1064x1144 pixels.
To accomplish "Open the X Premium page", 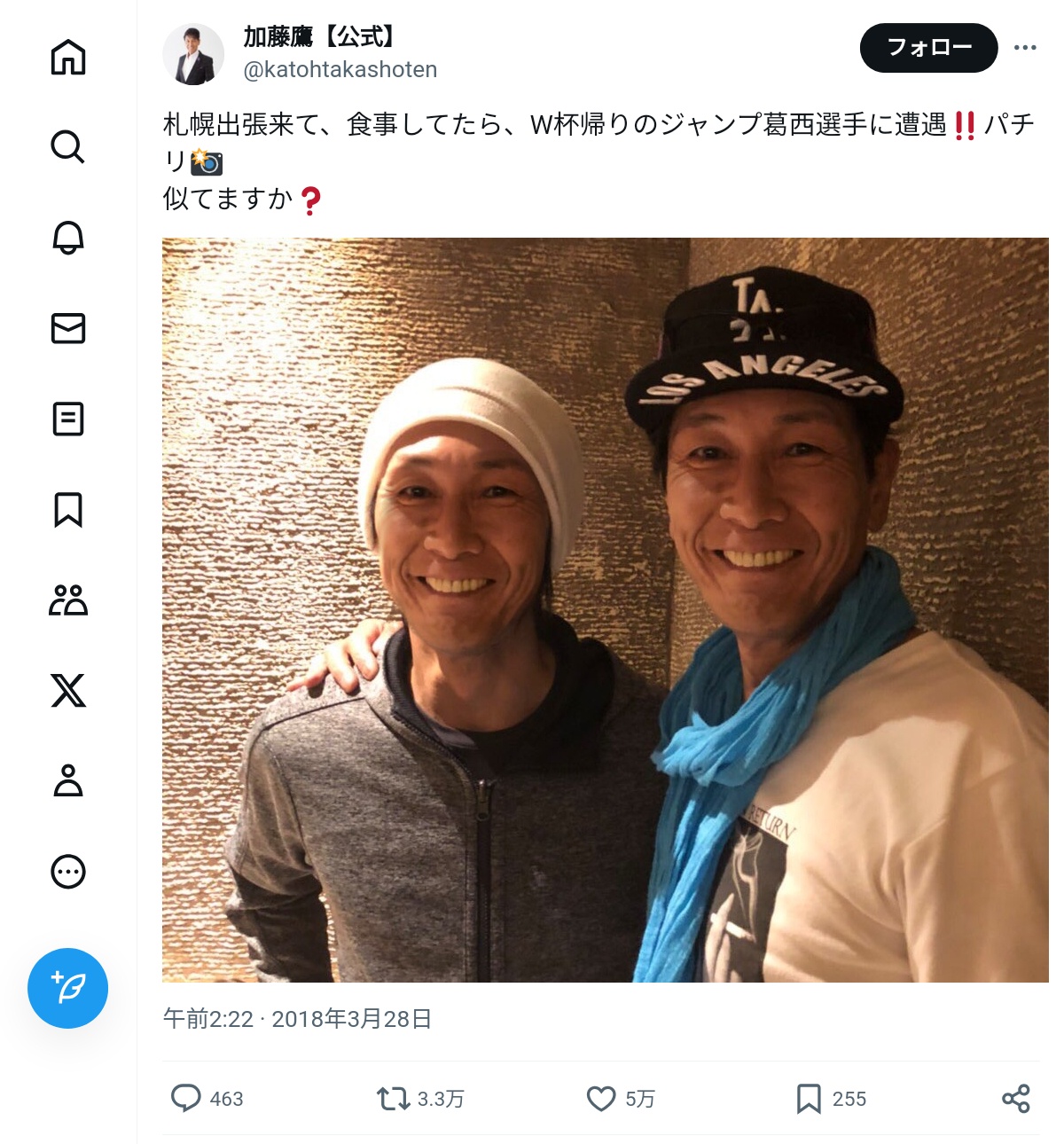I will pyautogui.click(x=68, y=691).
